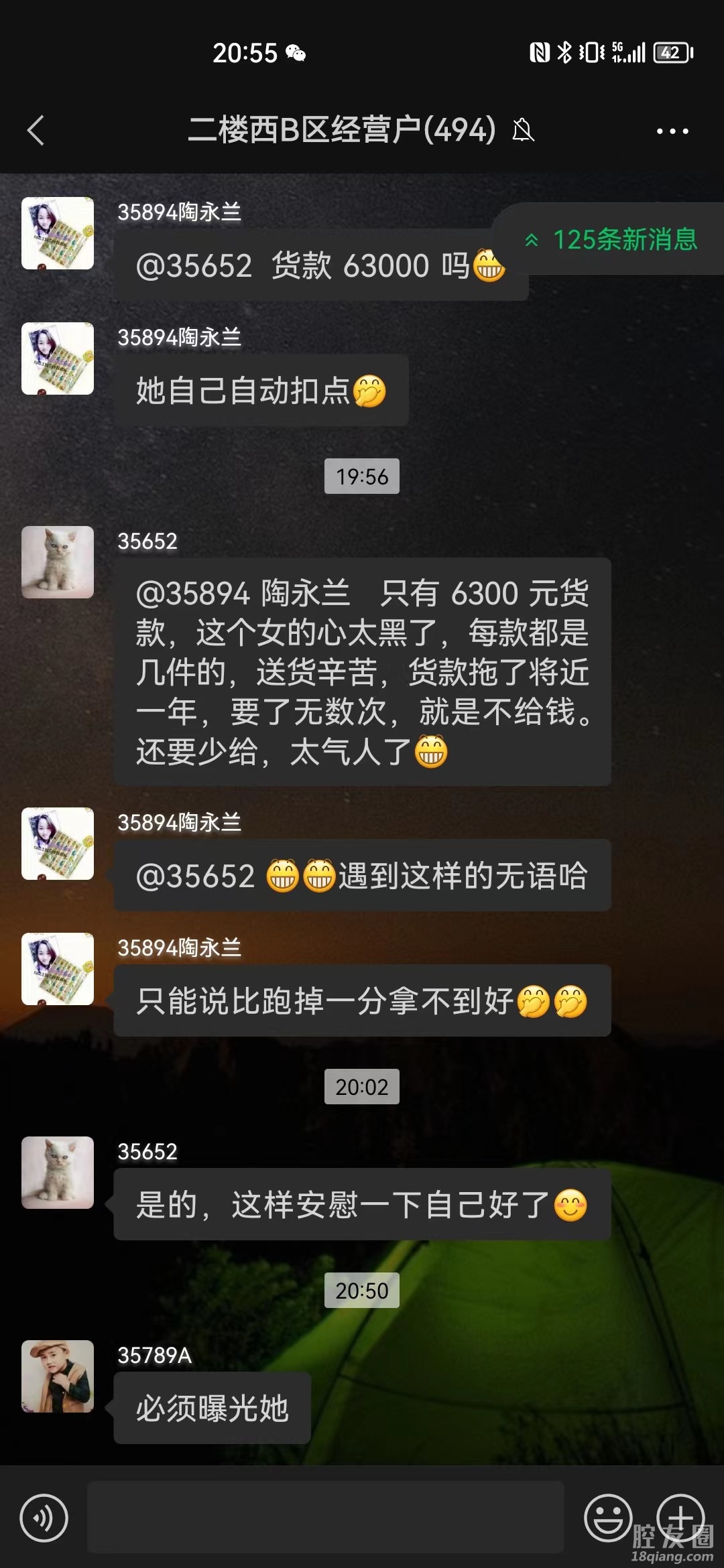Open the emoji sticker panel

click(x=607, y=1517)
